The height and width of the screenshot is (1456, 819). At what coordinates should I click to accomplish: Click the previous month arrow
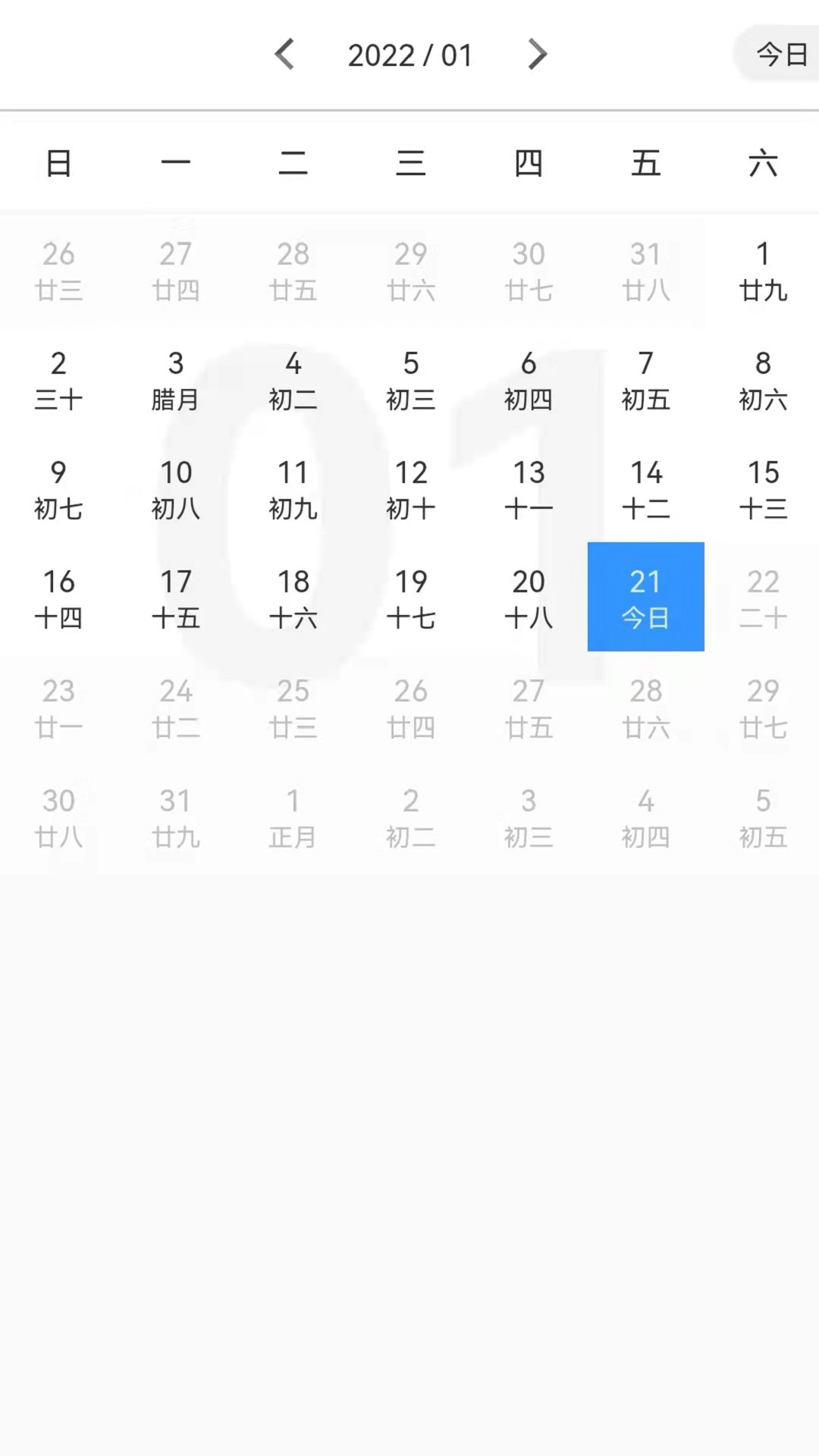(x=284, y=55)
